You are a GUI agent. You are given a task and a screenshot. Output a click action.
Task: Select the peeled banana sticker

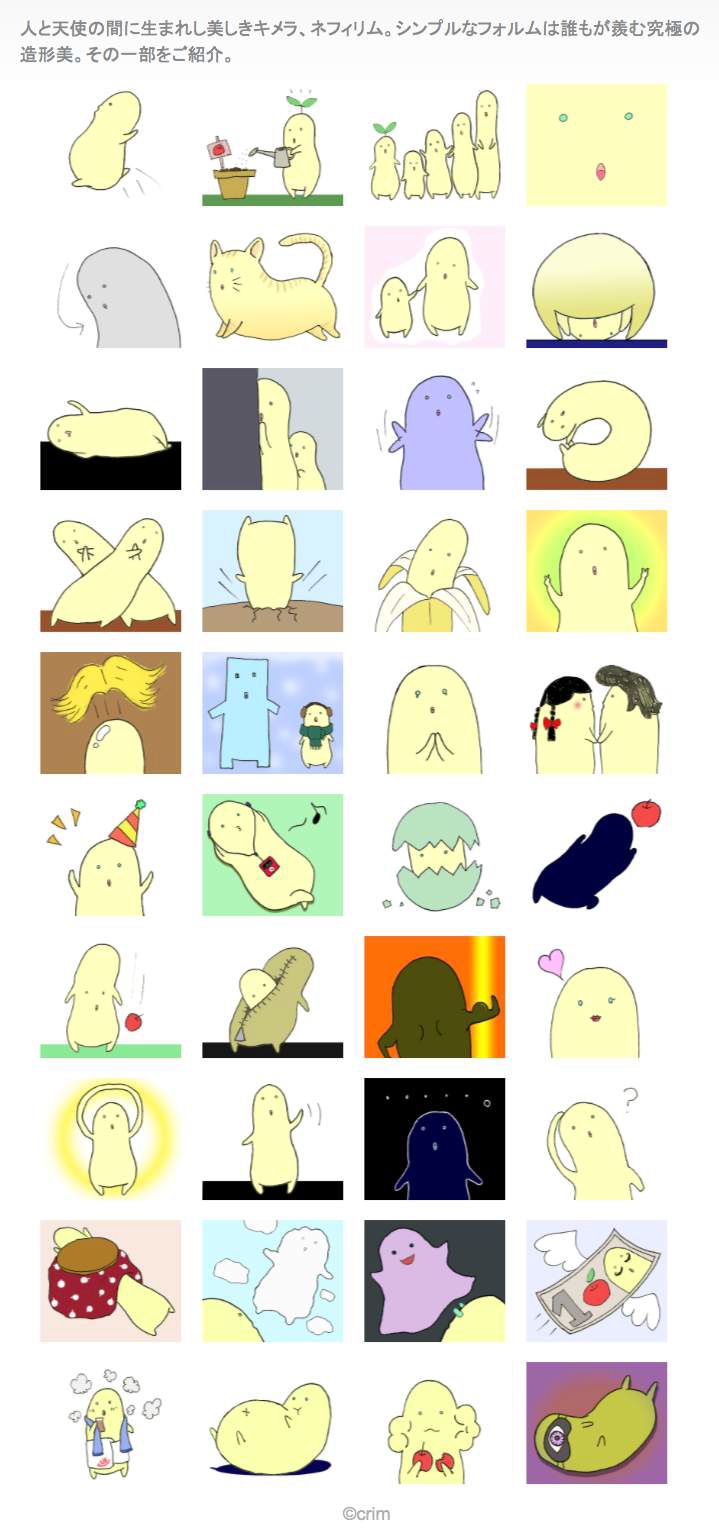click(x=434, y=571)
